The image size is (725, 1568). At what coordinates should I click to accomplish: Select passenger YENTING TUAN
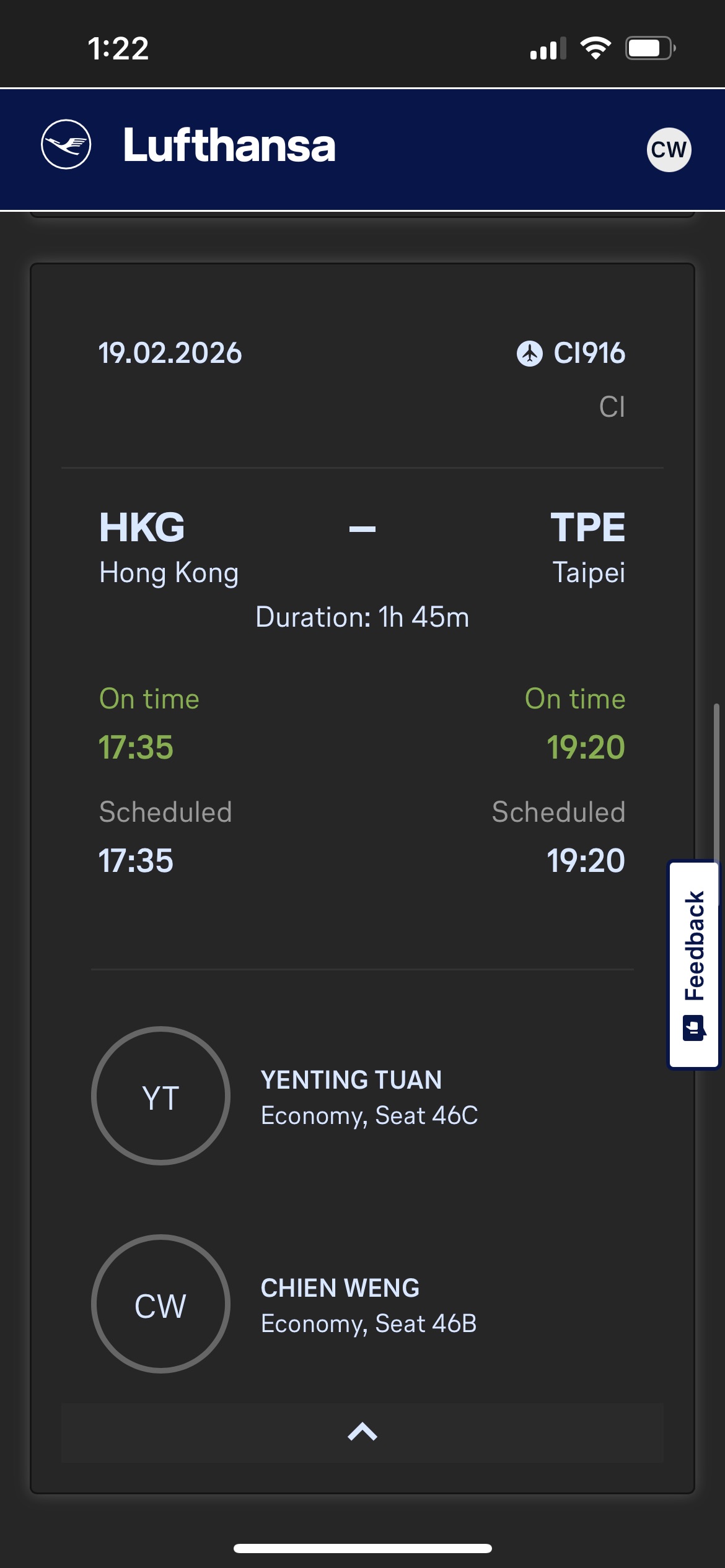tap(351, 1079)
